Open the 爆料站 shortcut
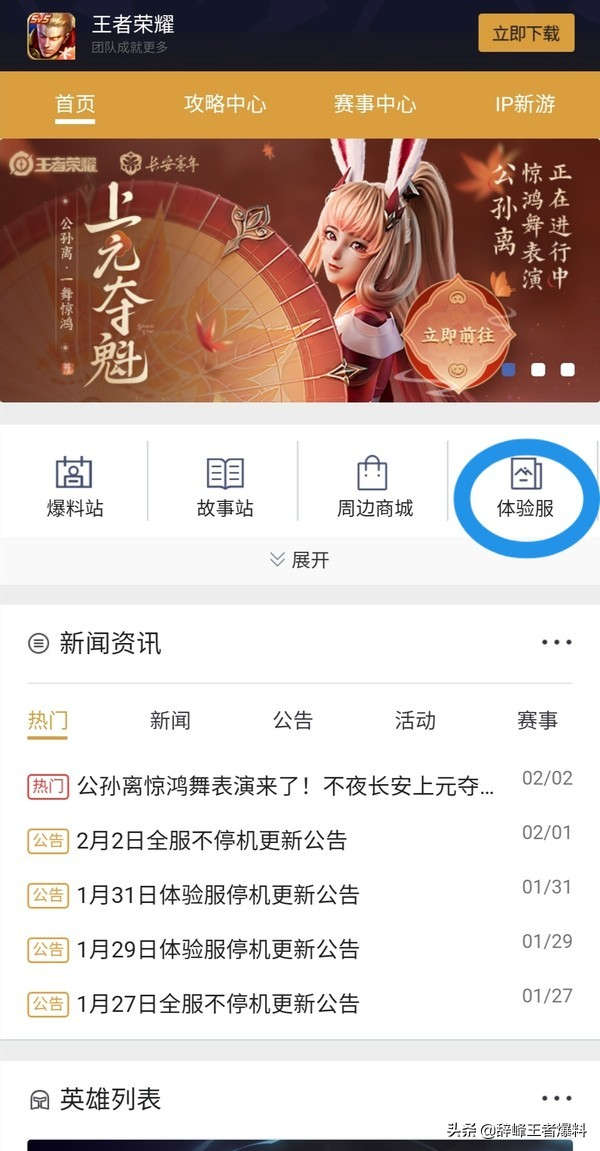Screen dimensions: 600x1151 click(74, 486)
